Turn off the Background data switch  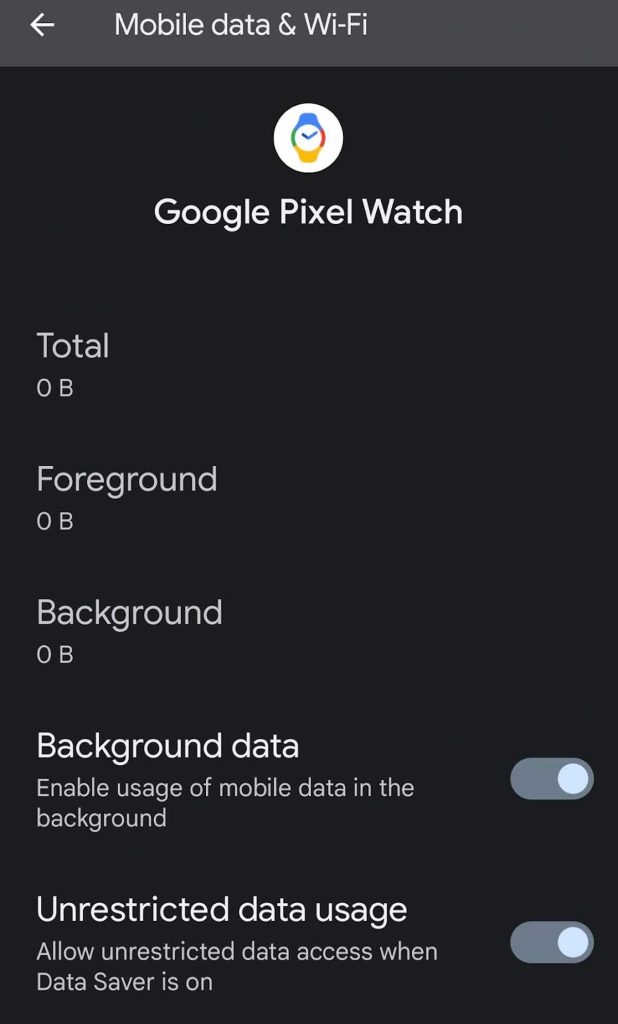551,779
